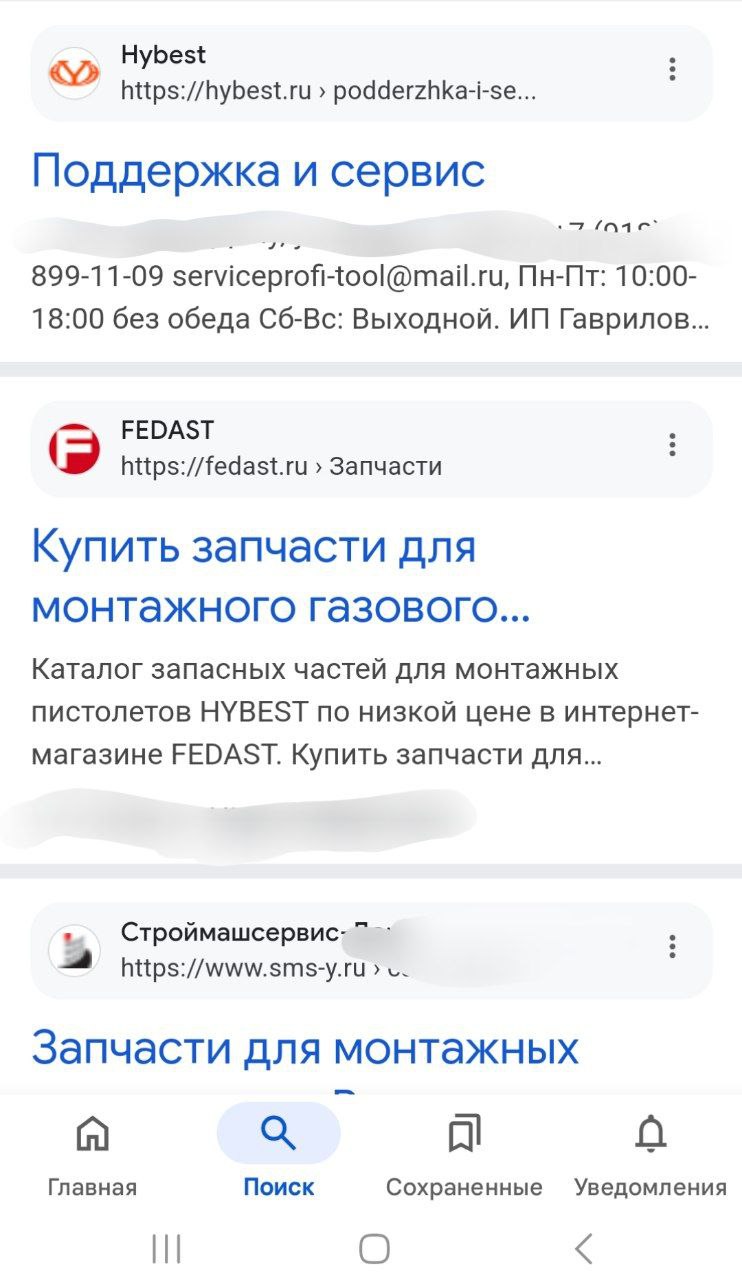This screenshot has width=742, height=1280.
Task: Open "Запчасти для монтажных" result from sms-y.ru
Action: point(305,1048)
